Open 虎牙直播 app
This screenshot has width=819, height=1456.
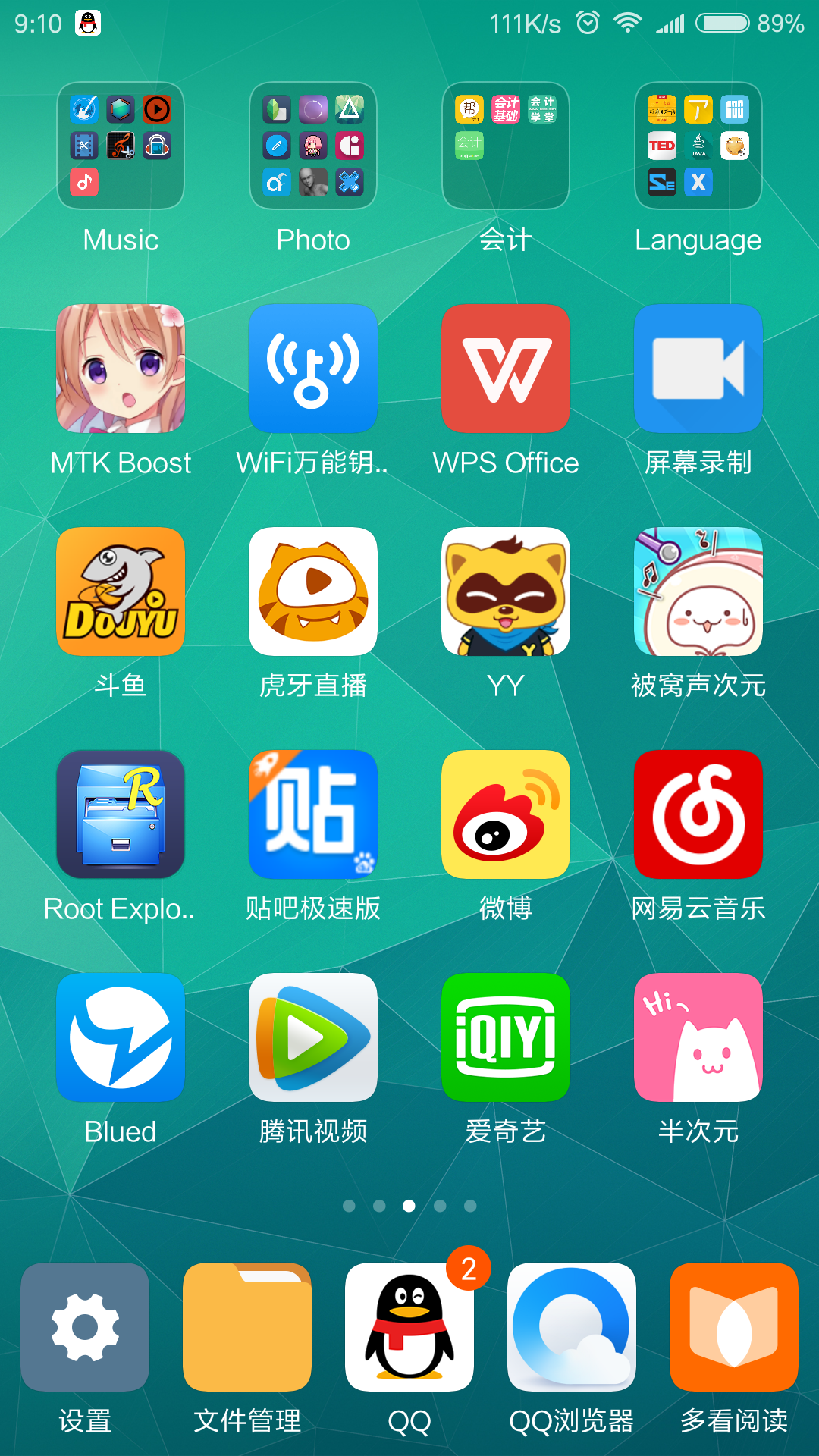(x=313, y=591)
